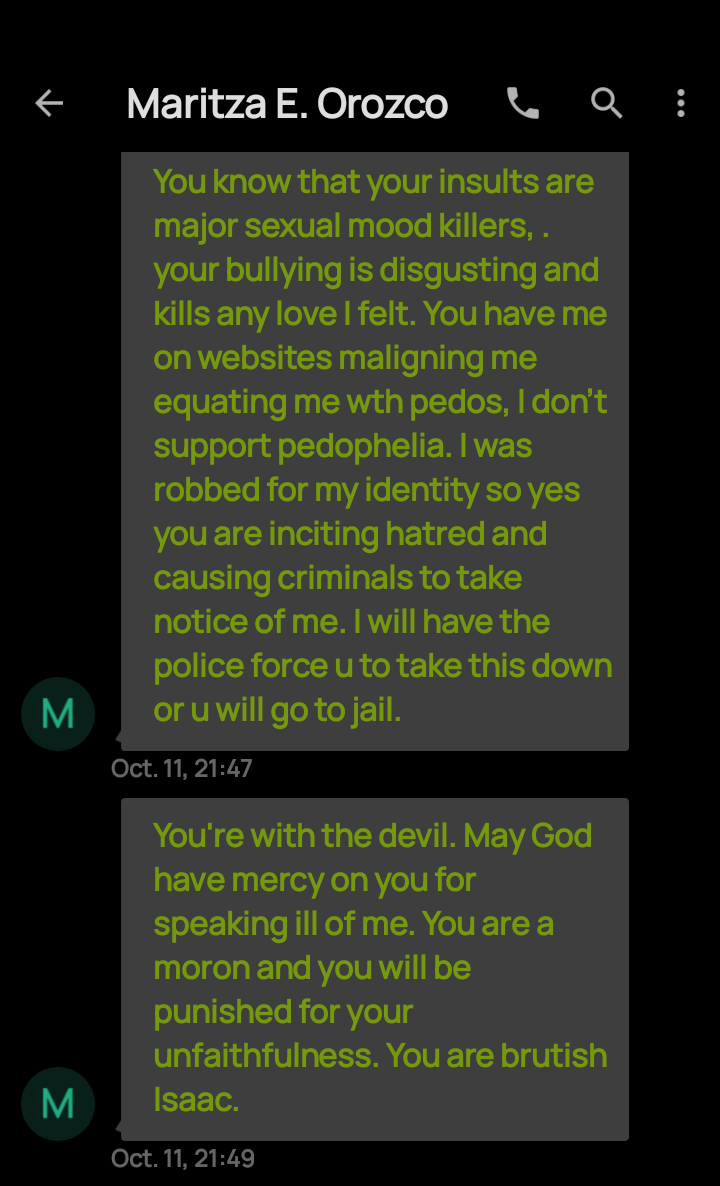The height and width of the screenshot is (1186, 720).
Task: Go back using the arrow icon
Action: click(x=49, y=104)
